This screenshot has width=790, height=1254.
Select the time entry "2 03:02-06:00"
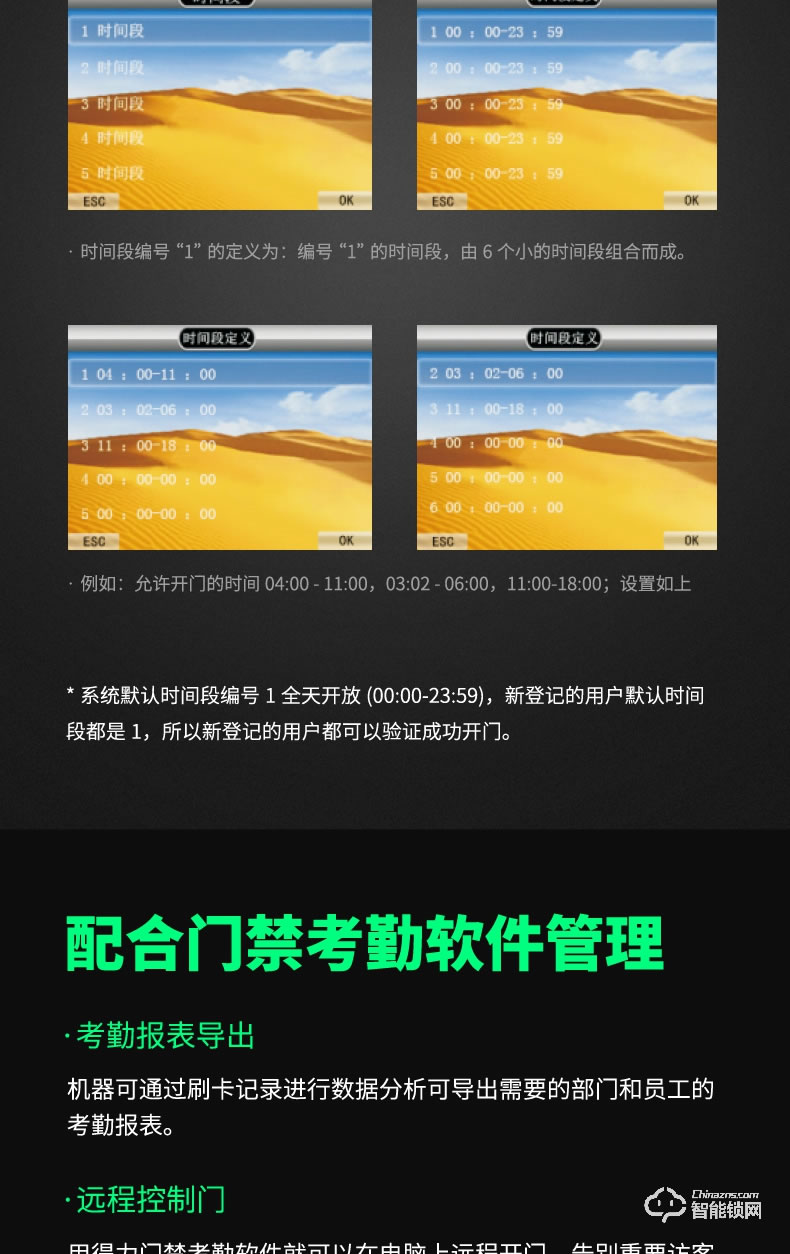pos(150,409)
